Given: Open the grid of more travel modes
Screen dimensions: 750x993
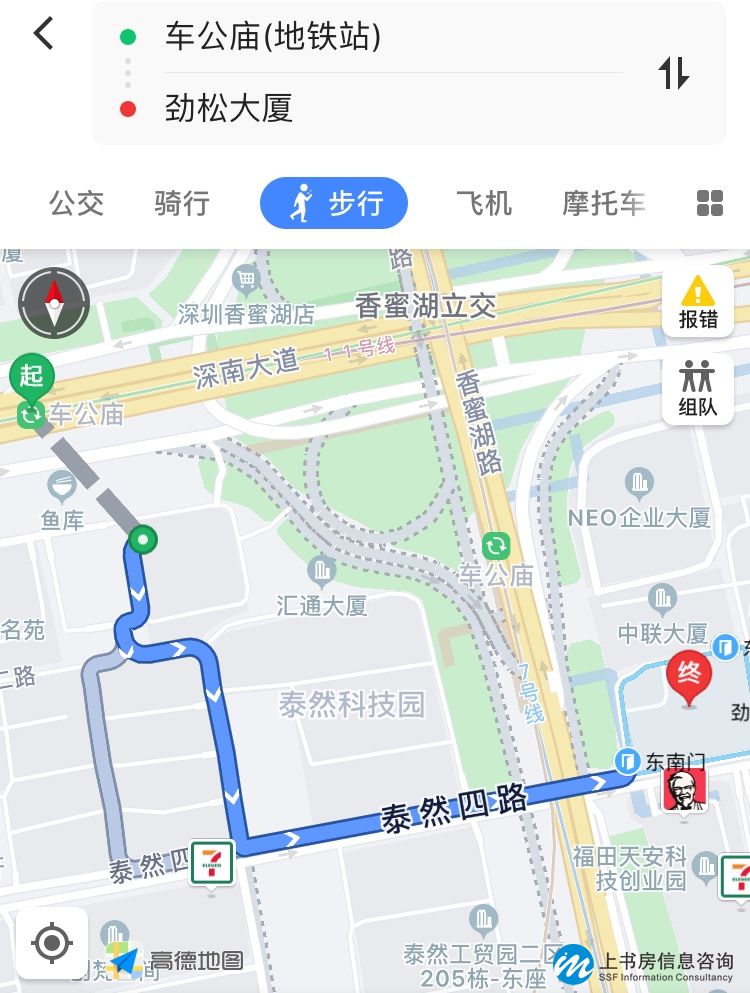Looking at the screenshot, I should click(x=709, y=204).
